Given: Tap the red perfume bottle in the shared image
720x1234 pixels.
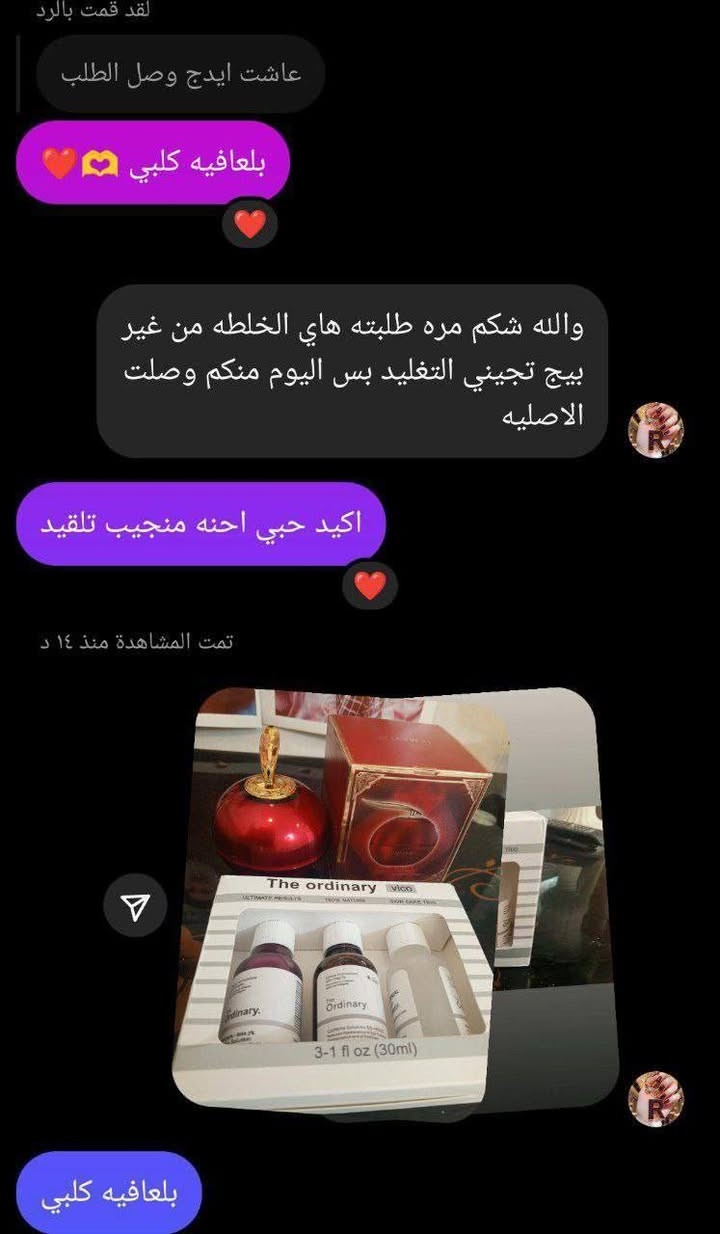Looking at the screenshot, I should [270, 820].
